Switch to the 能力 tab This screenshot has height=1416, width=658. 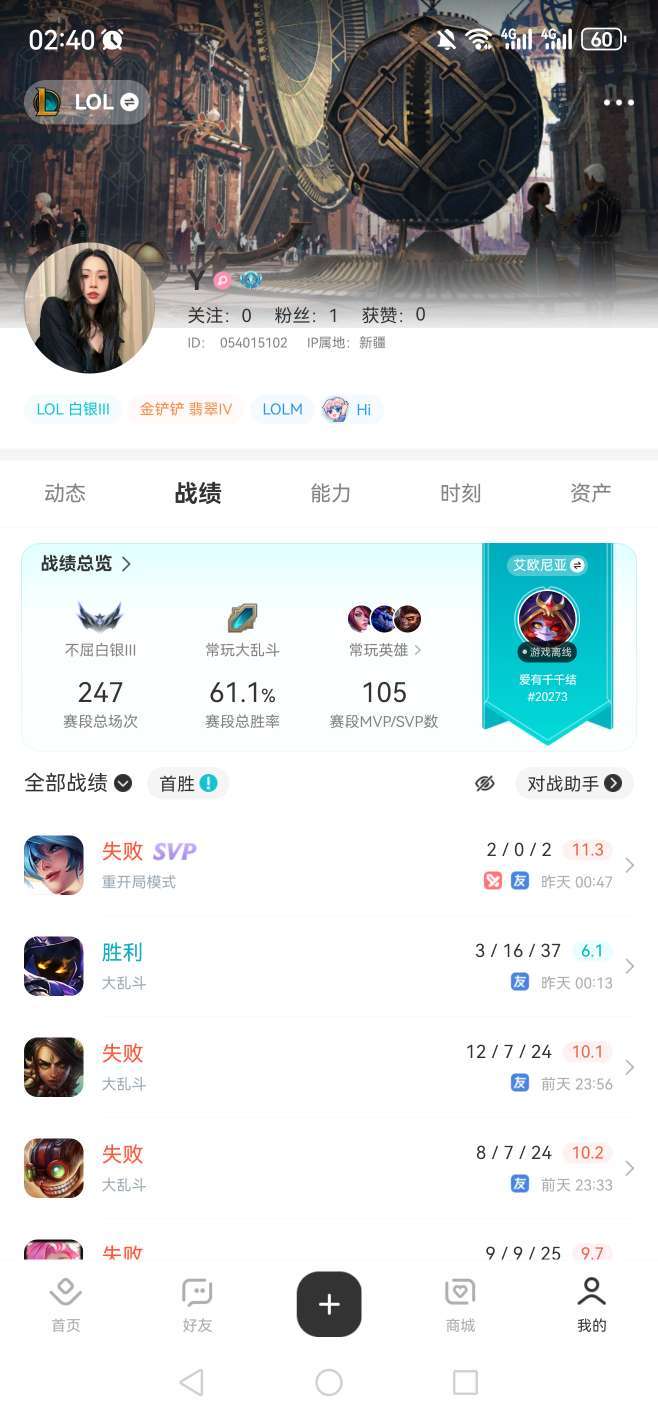point(330,493)
